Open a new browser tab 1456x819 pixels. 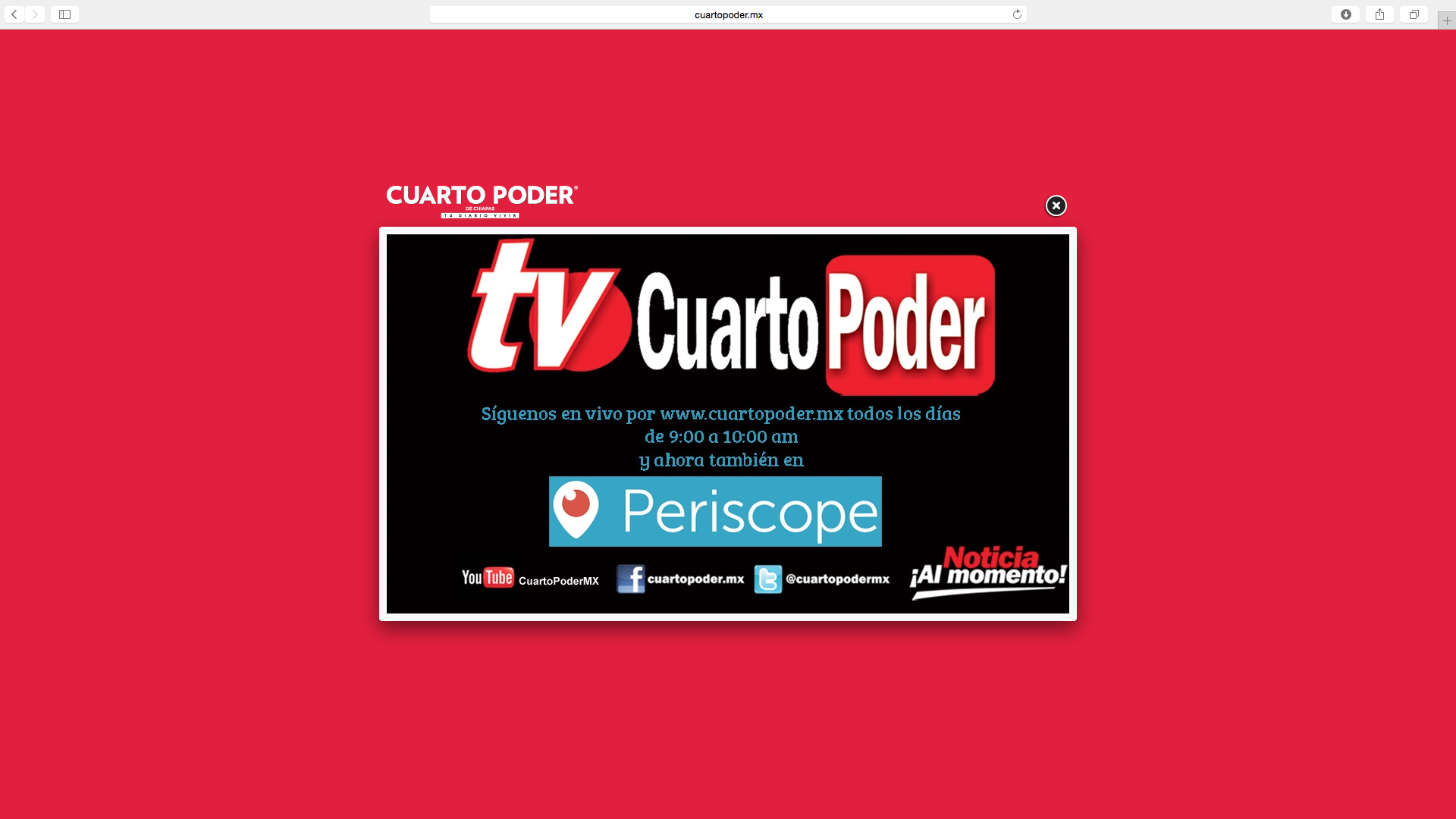pos(1447,20)
